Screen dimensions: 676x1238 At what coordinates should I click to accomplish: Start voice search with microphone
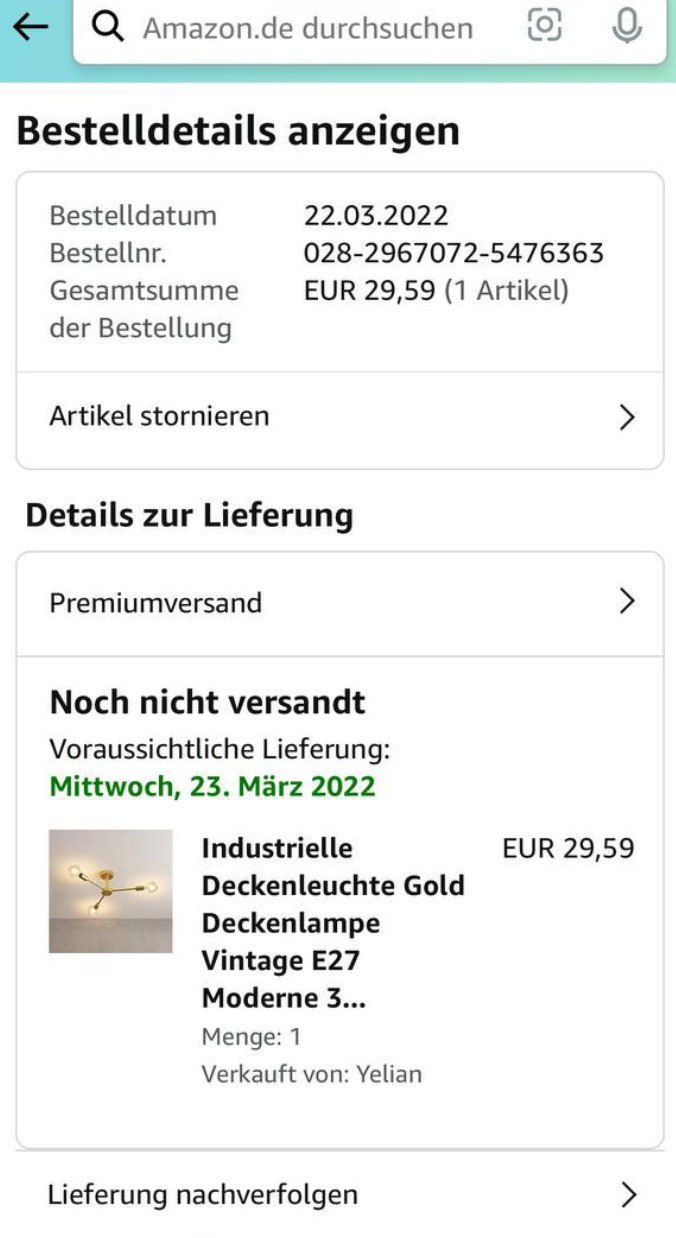627,26
